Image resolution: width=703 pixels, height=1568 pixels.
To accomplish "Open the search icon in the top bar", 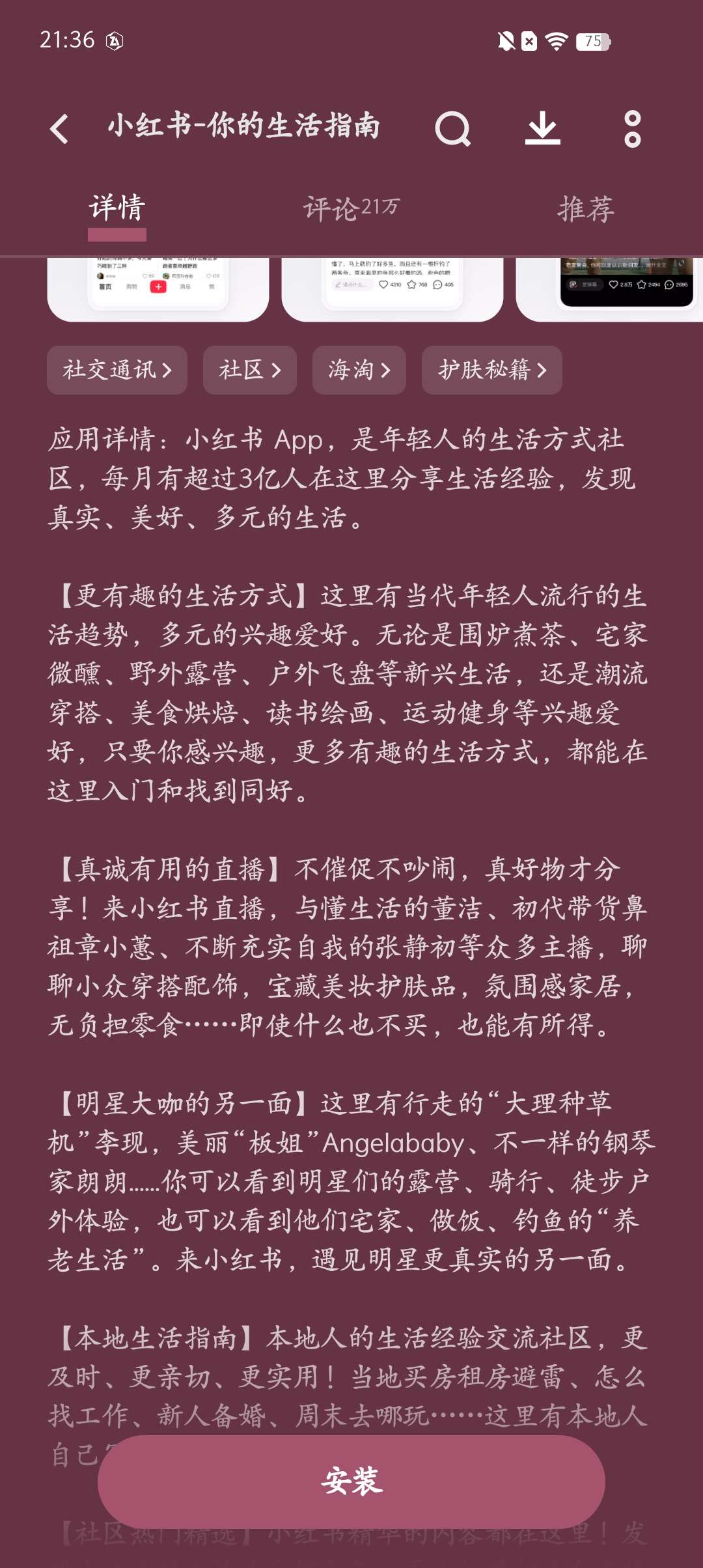I will point(452,128).
